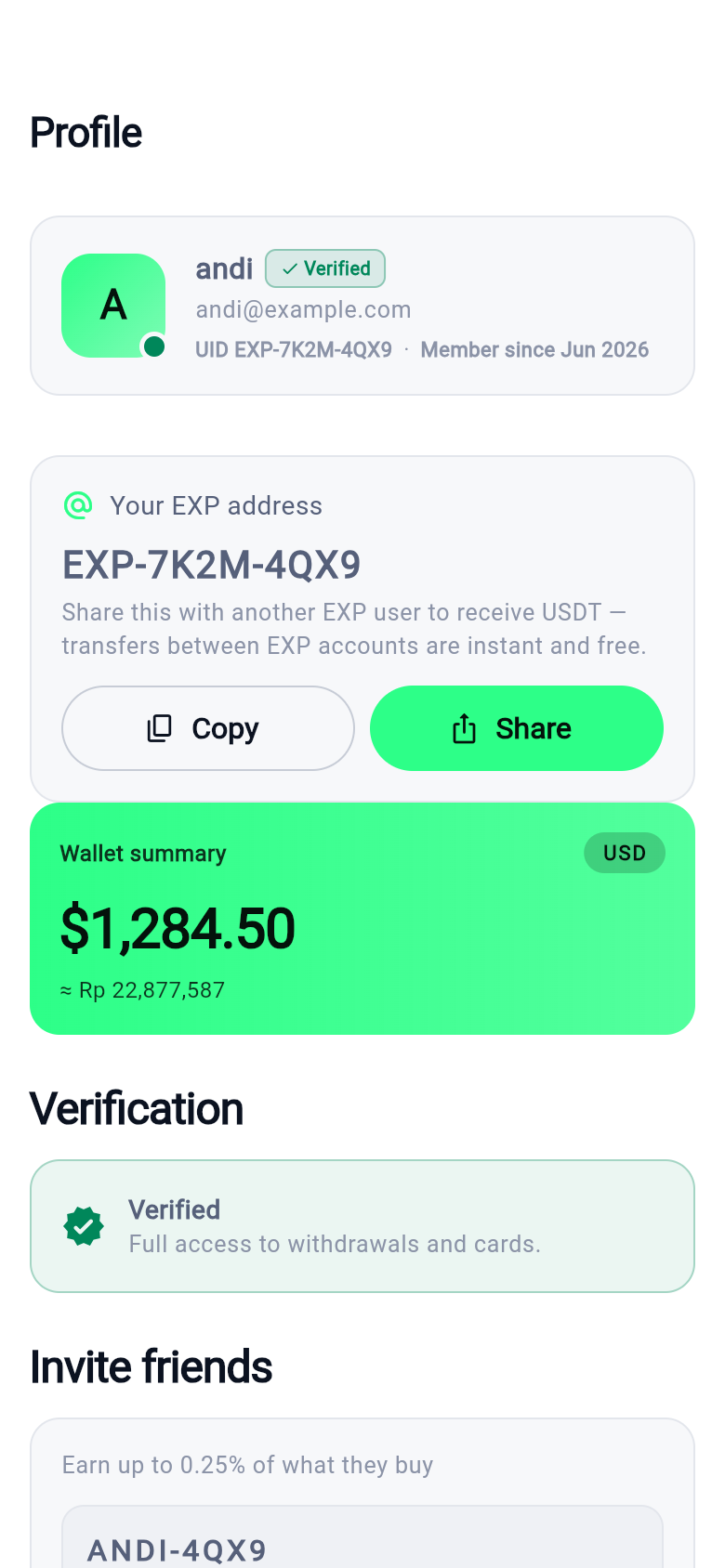Share your EXP address

click(x=516, y=728)
